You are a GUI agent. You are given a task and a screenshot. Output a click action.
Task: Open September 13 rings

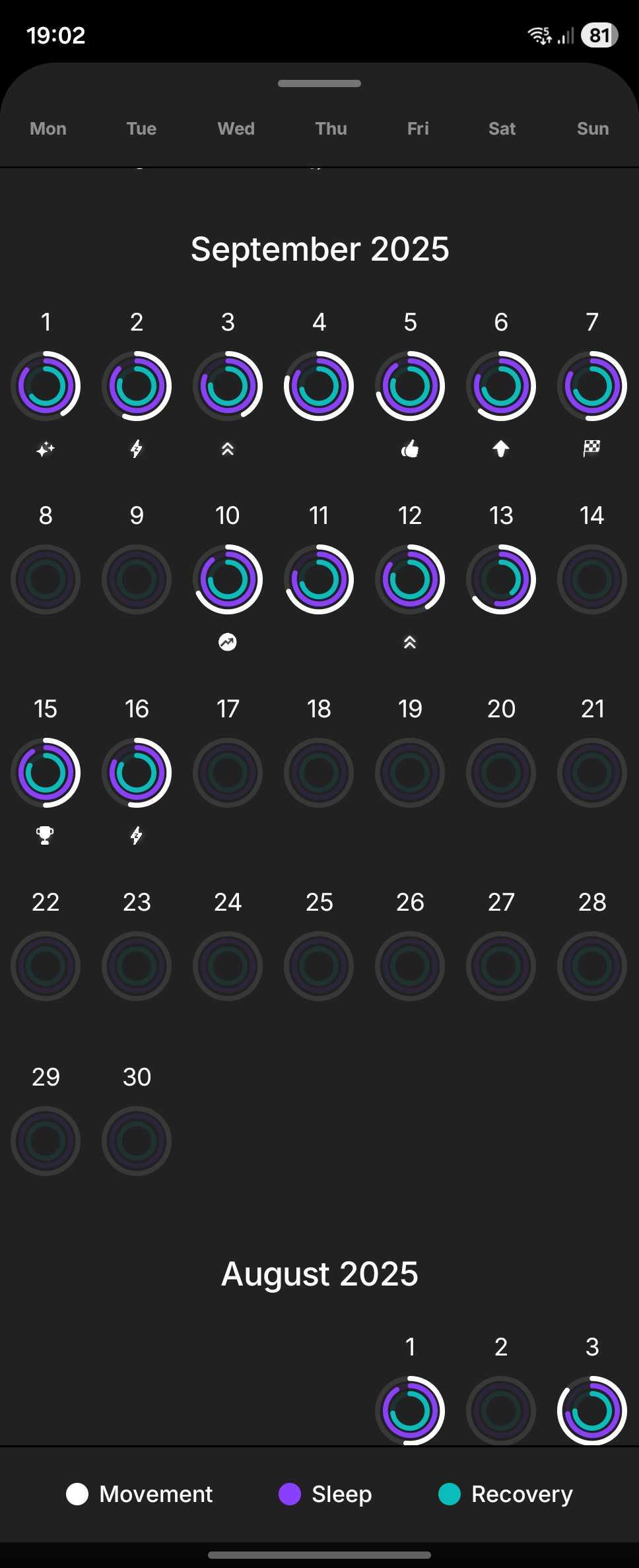(501, 579)
